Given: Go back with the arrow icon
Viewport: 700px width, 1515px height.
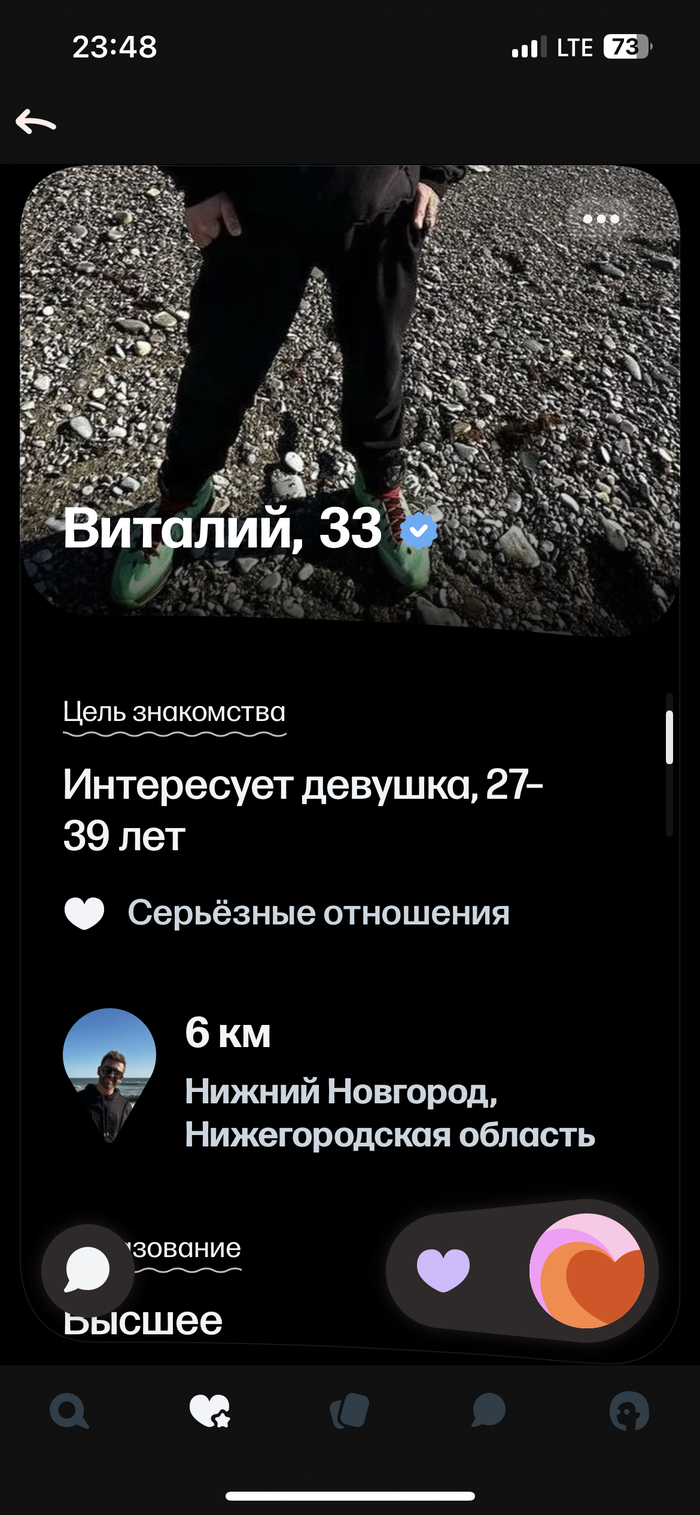Looking at the screenshot, I should coord(36,122).
